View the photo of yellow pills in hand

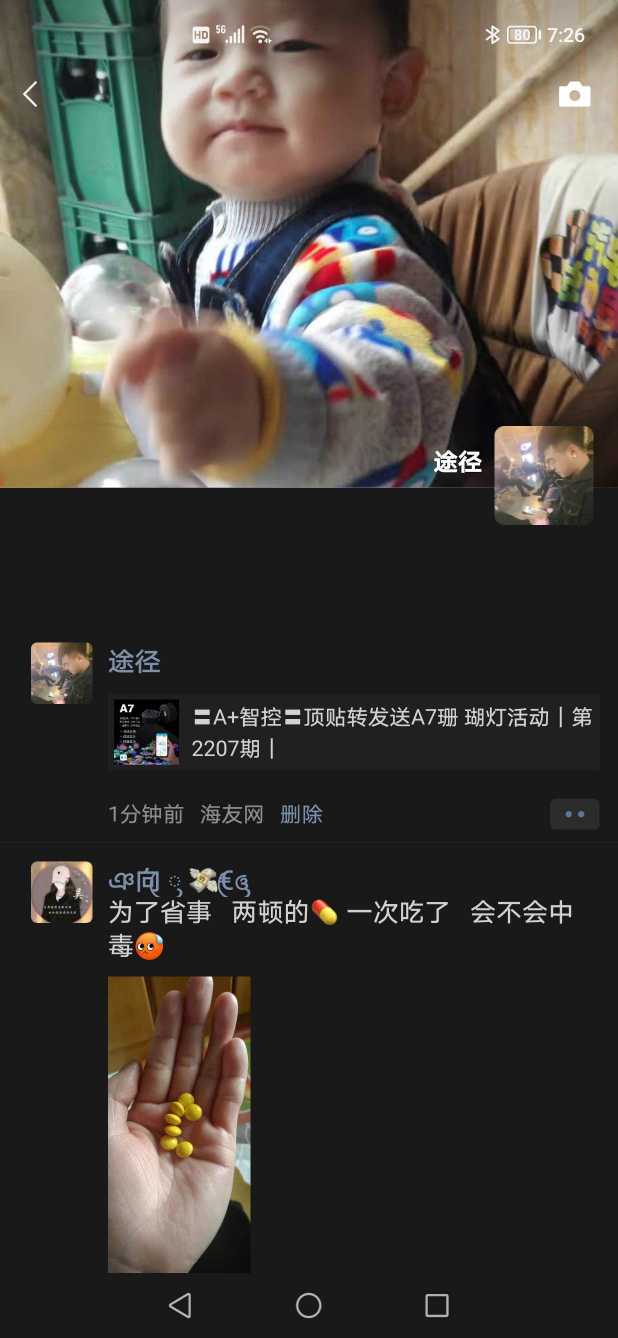[x=179, y=1123]
